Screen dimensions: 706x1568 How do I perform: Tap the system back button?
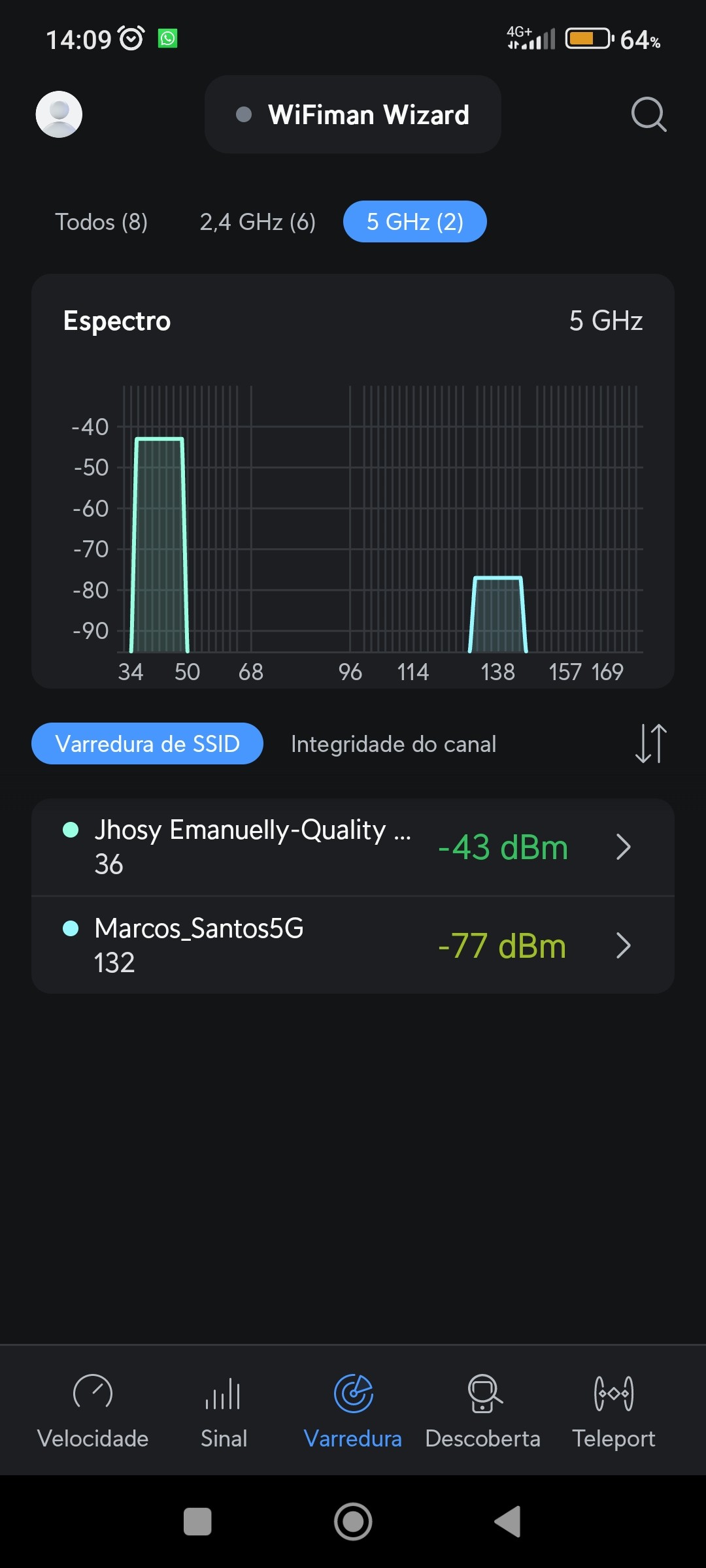click(x=509, y=1522)
